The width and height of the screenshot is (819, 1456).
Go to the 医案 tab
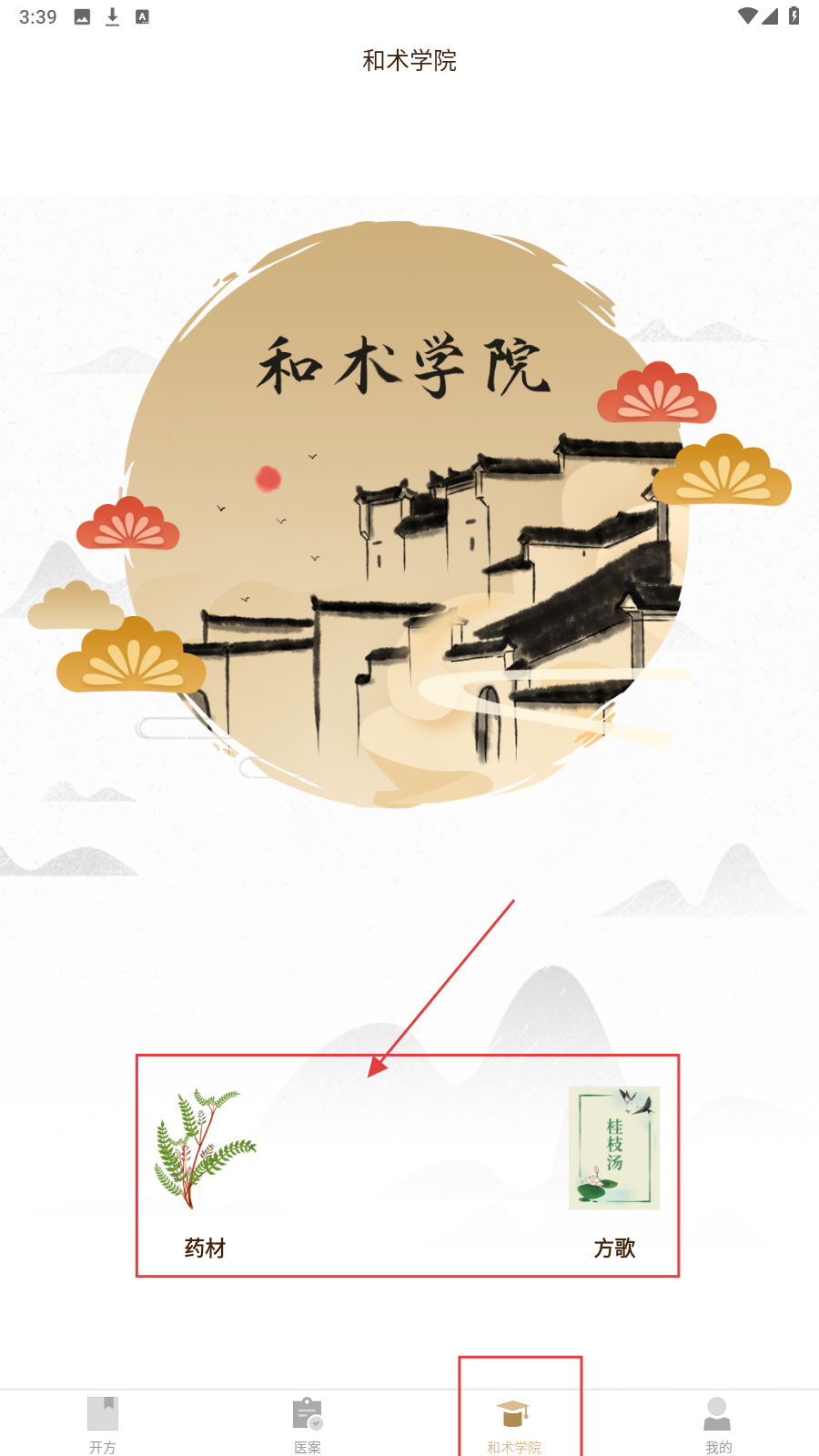point(308,1424)
